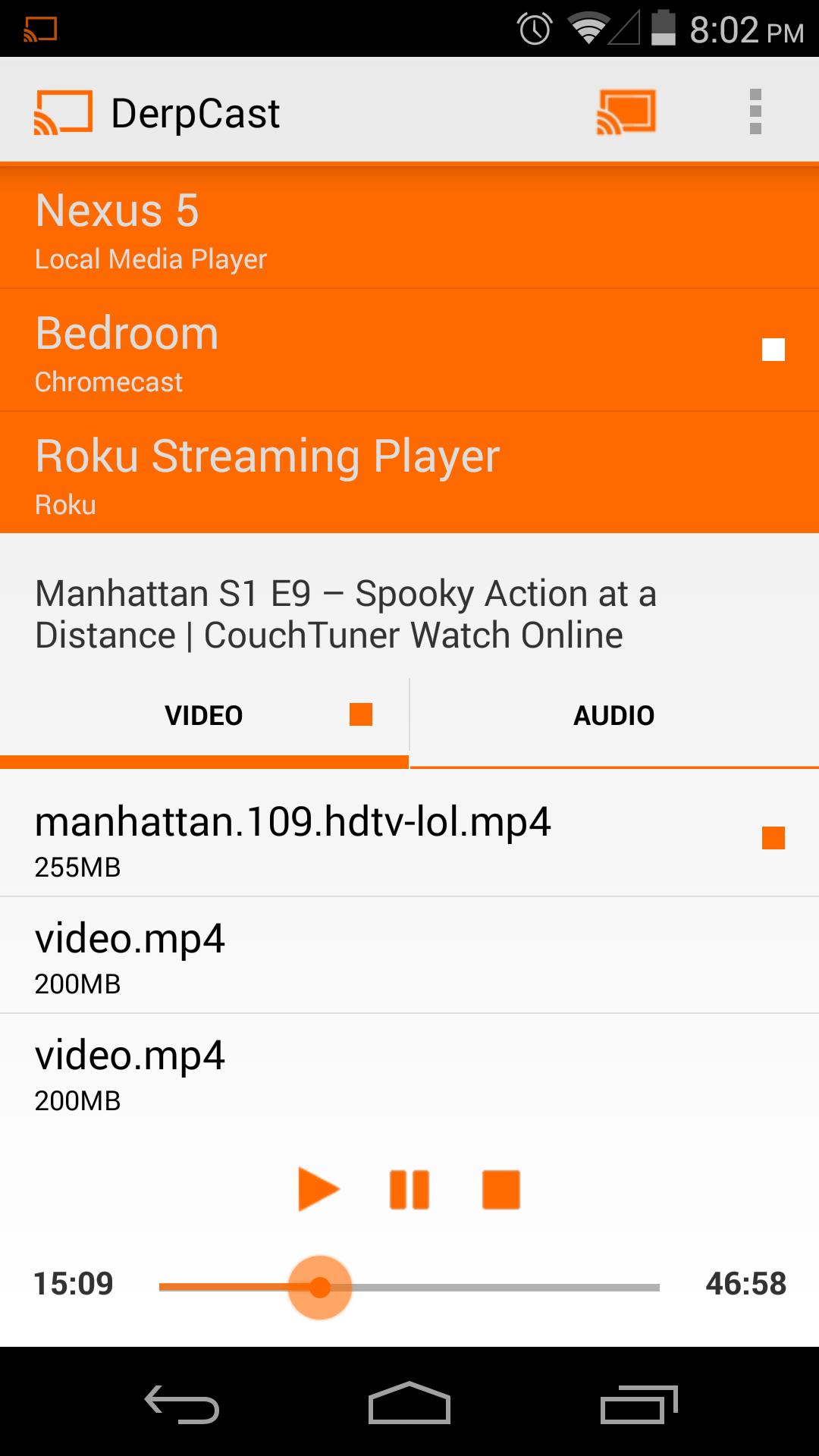819x1456 pixels.
Task: Choose the Bedroom Chromecast device
Action: [x=409, y=350]
